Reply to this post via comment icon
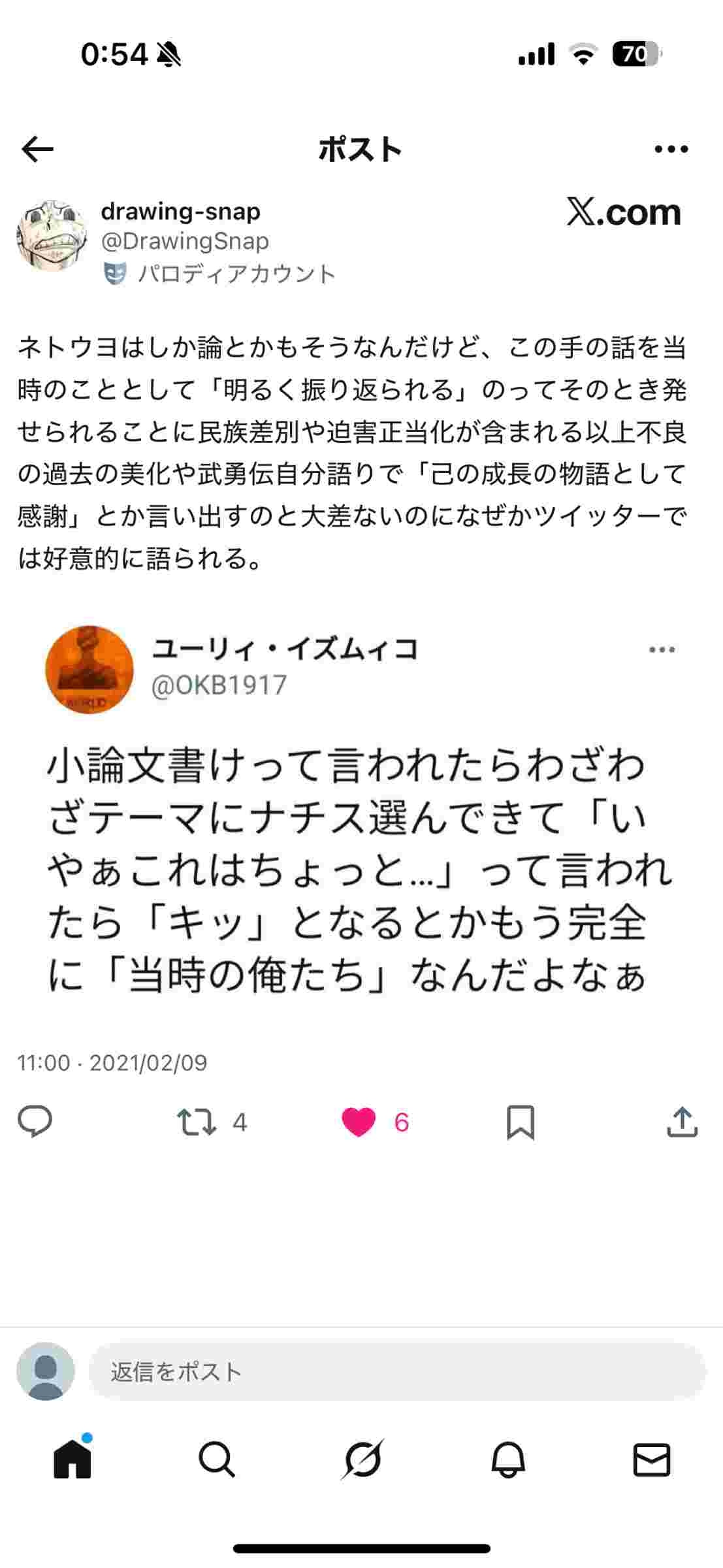Viewport: 723px width, 1568px height. [35, 1122]
